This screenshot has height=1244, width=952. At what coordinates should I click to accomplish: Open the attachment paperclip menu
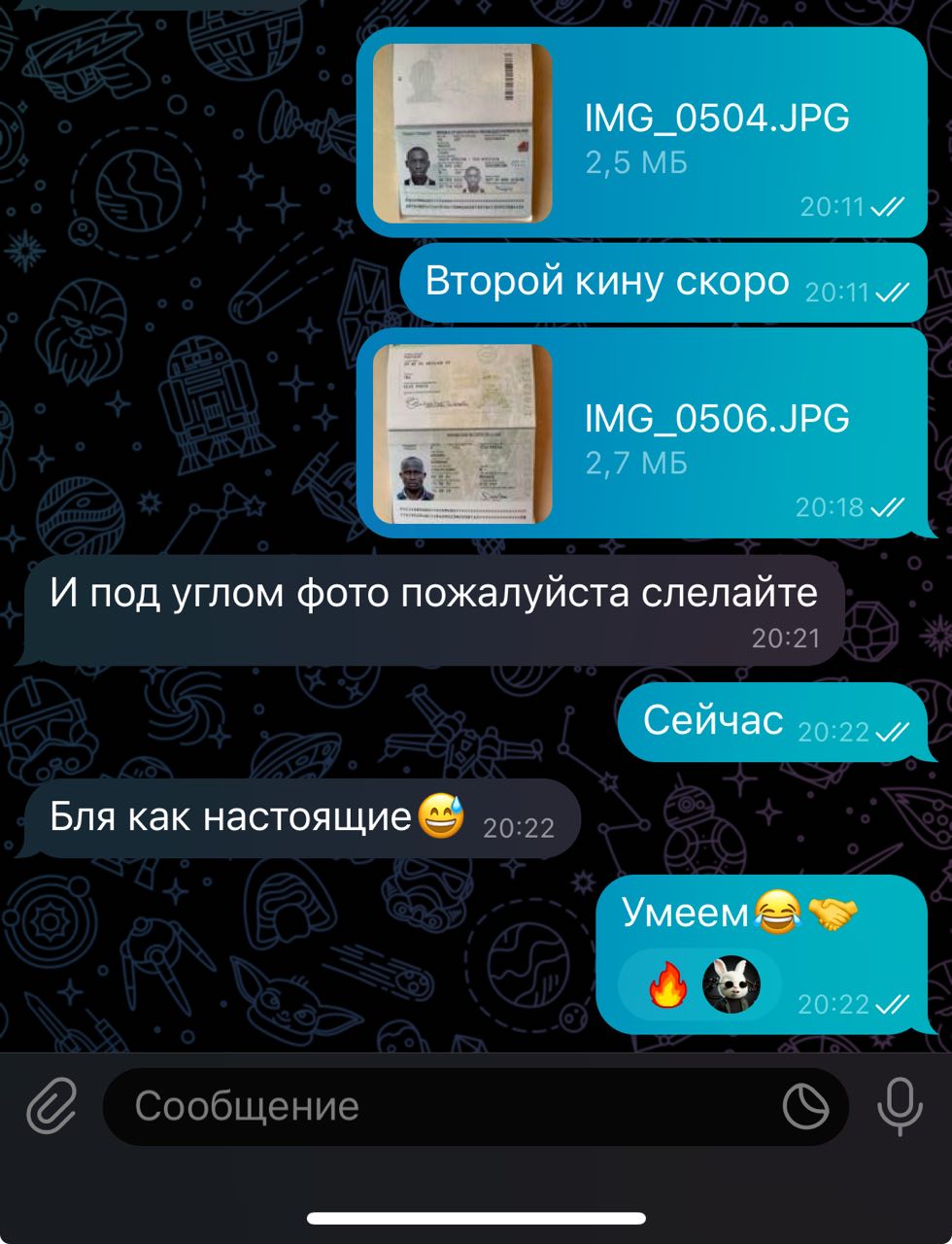pos(51,1106)
